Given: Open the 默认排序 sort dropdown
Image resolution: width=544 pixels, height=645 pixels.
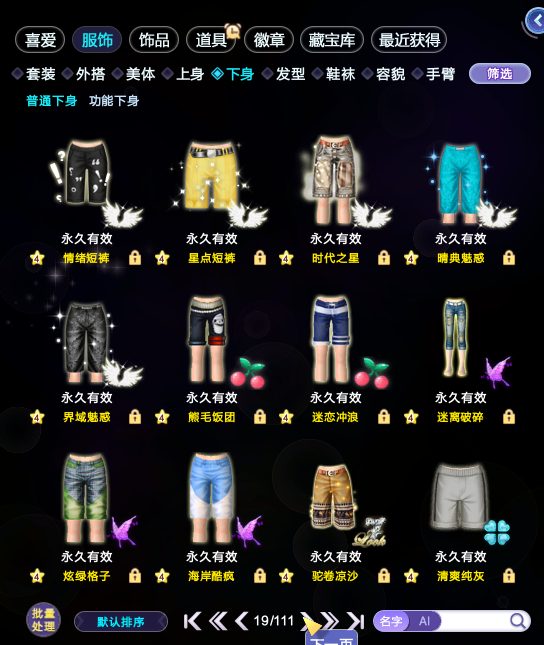Looking at the screenshot, I should 121,621.
